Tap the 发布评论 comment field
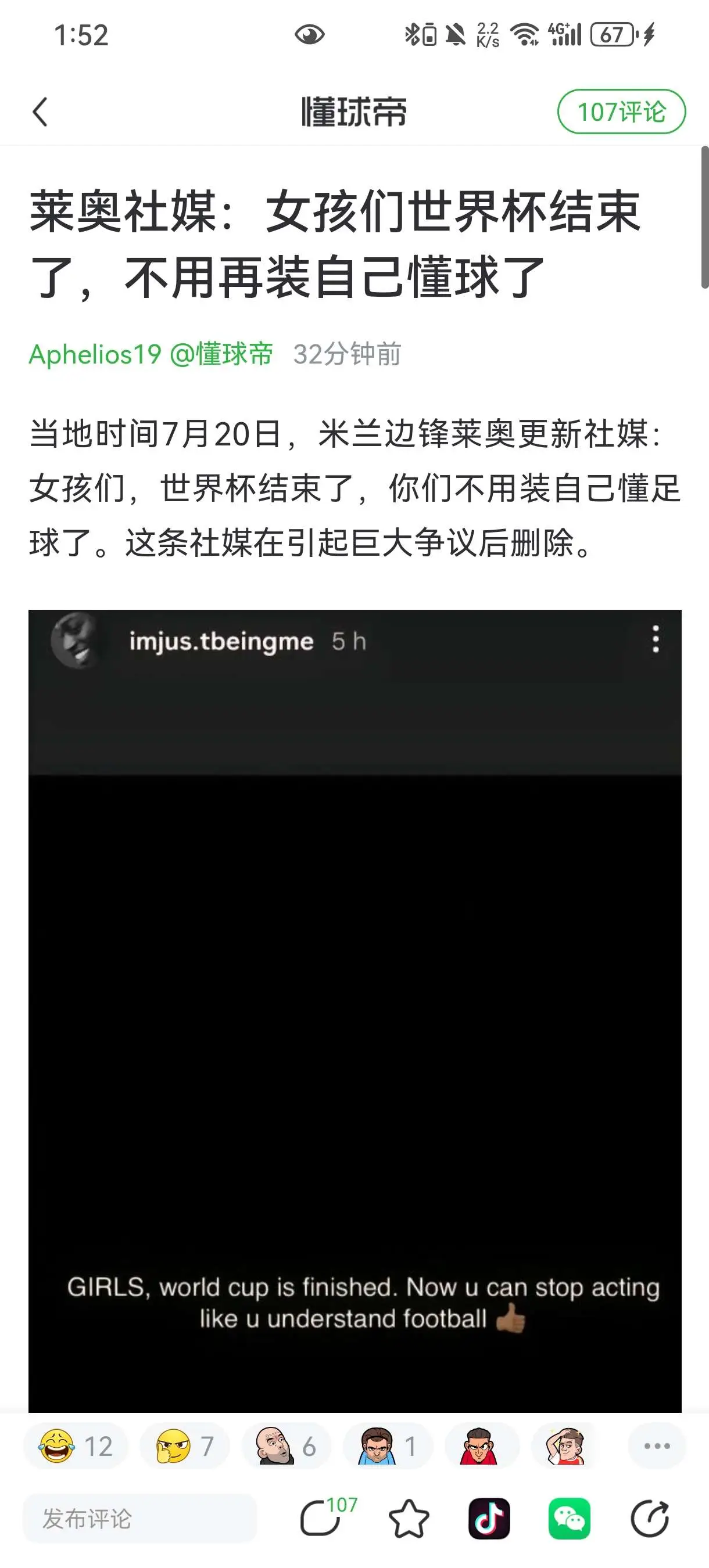 pyautogui.click(x=140, y=1519)
